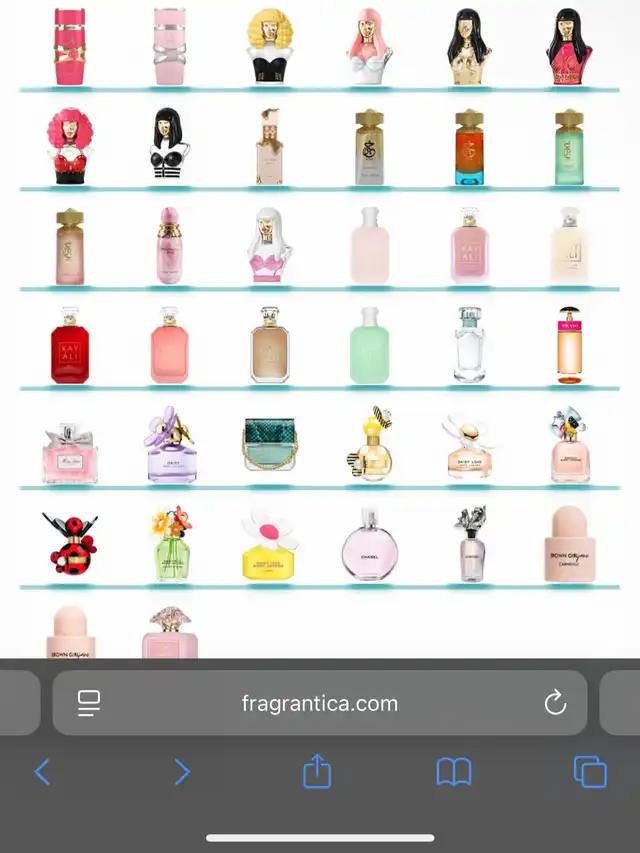The height and width of the screenshot is (853, 640).
Task: Open Safari bookmarks
Action: point(454,771)
